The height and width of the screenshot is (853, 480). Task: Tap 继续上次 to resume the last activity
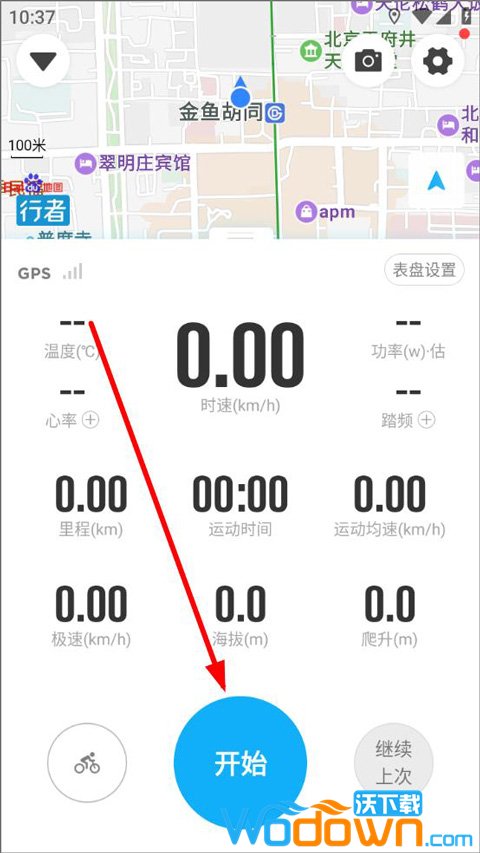tap(394, 763)
